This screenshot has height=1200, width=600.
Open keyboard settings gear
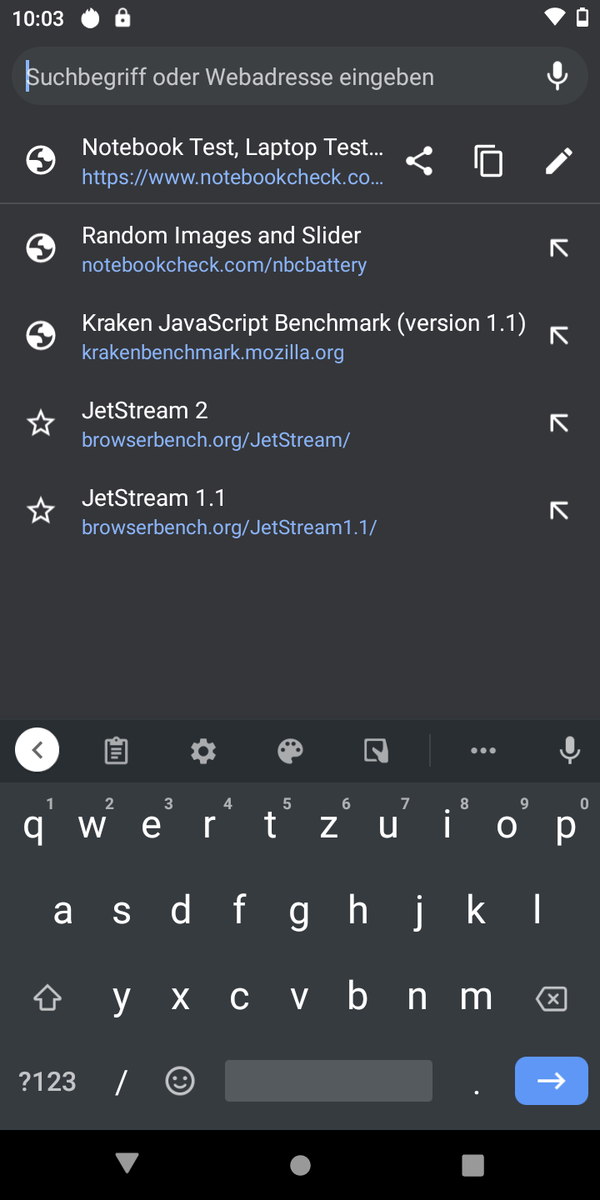pyautogui.click(x=204, y=750)
